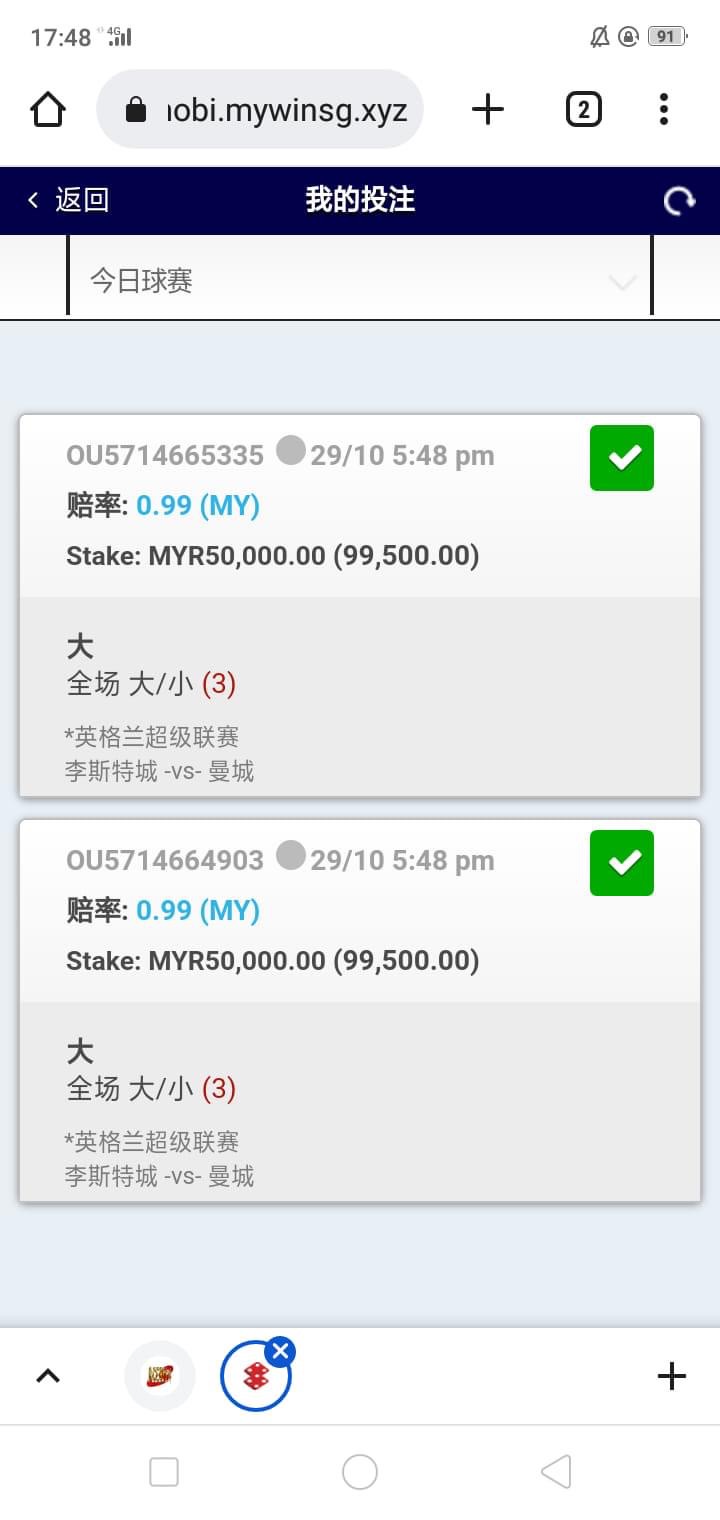This screenshot has width=720, height=1520.
Task: Close the current active tab
Action: 280,1353
